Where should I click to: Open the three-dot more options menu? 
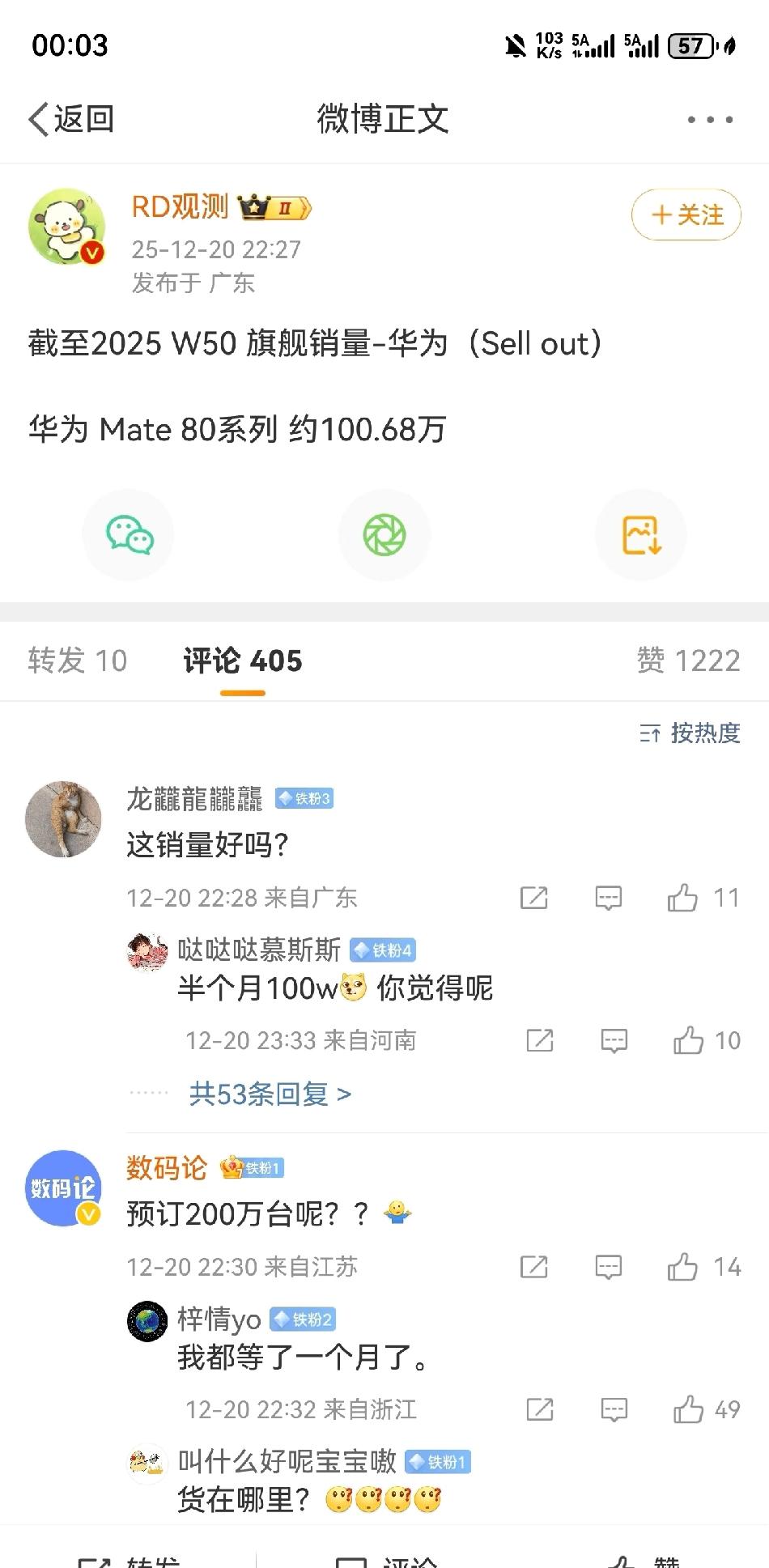[x=703, y=119]
